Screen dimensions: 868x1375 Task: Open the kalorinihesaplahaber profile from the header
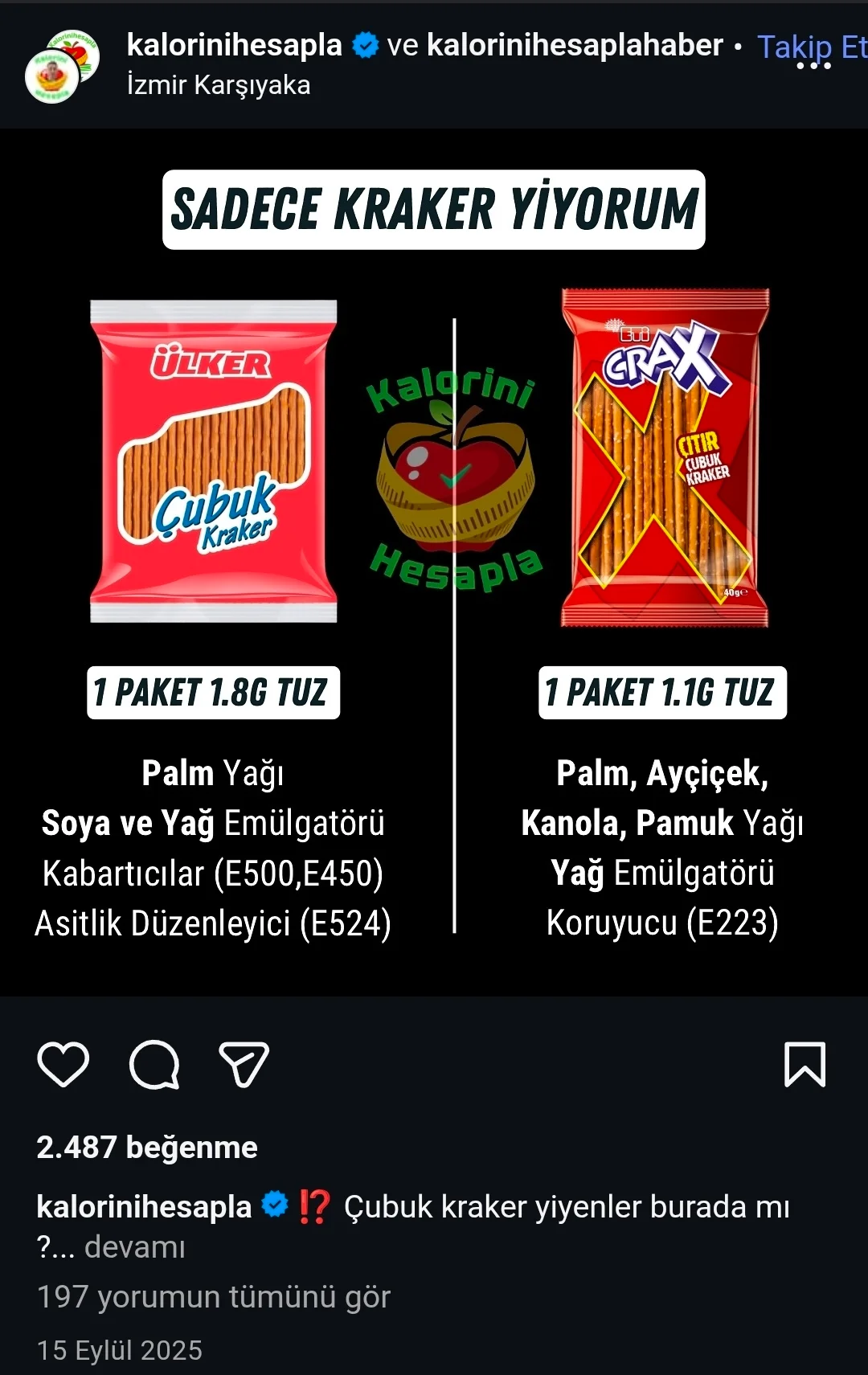tap(575, 45)
